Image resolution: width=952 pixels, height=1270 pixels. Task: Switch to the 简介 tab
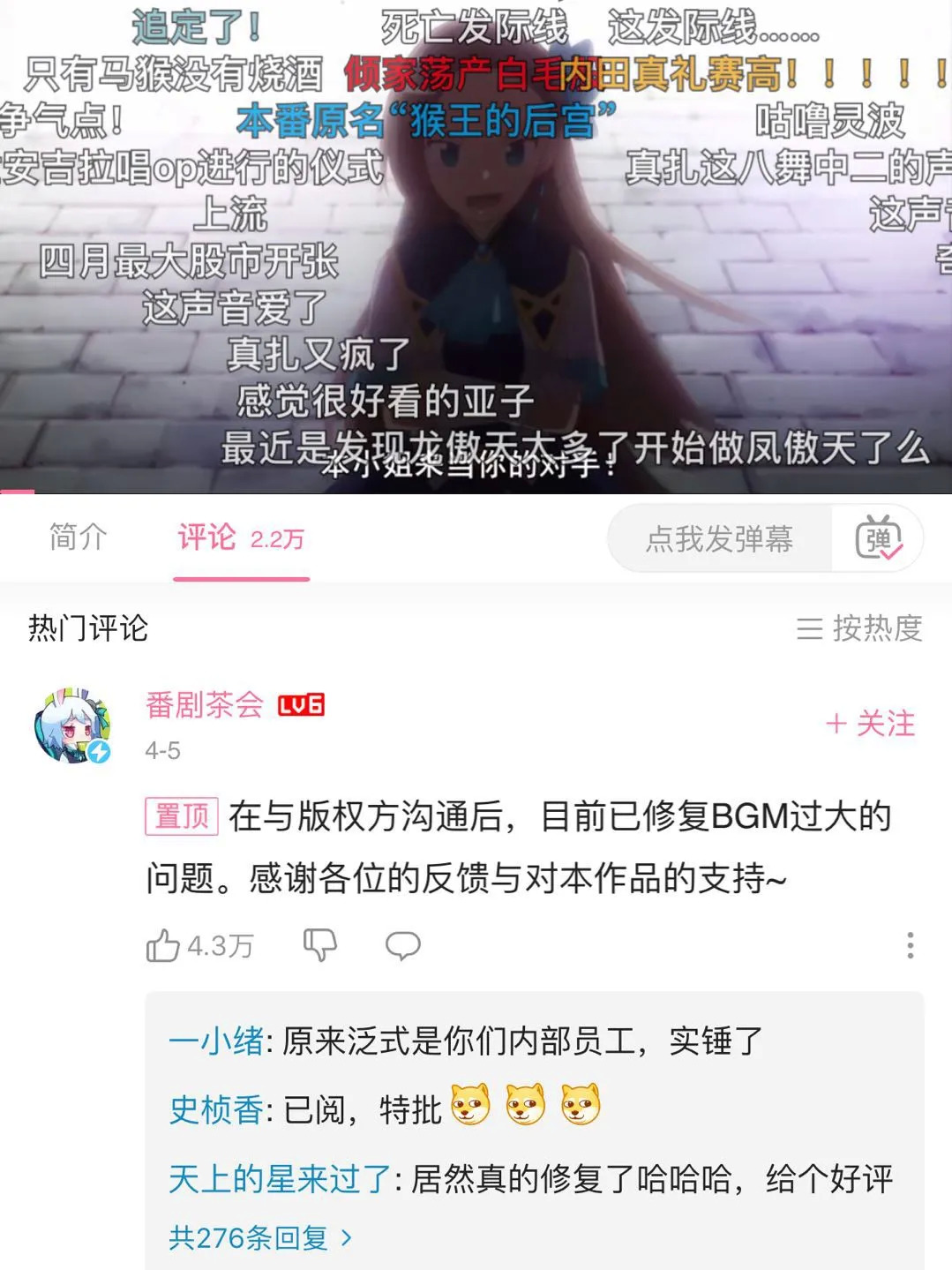tap(78, 537)
